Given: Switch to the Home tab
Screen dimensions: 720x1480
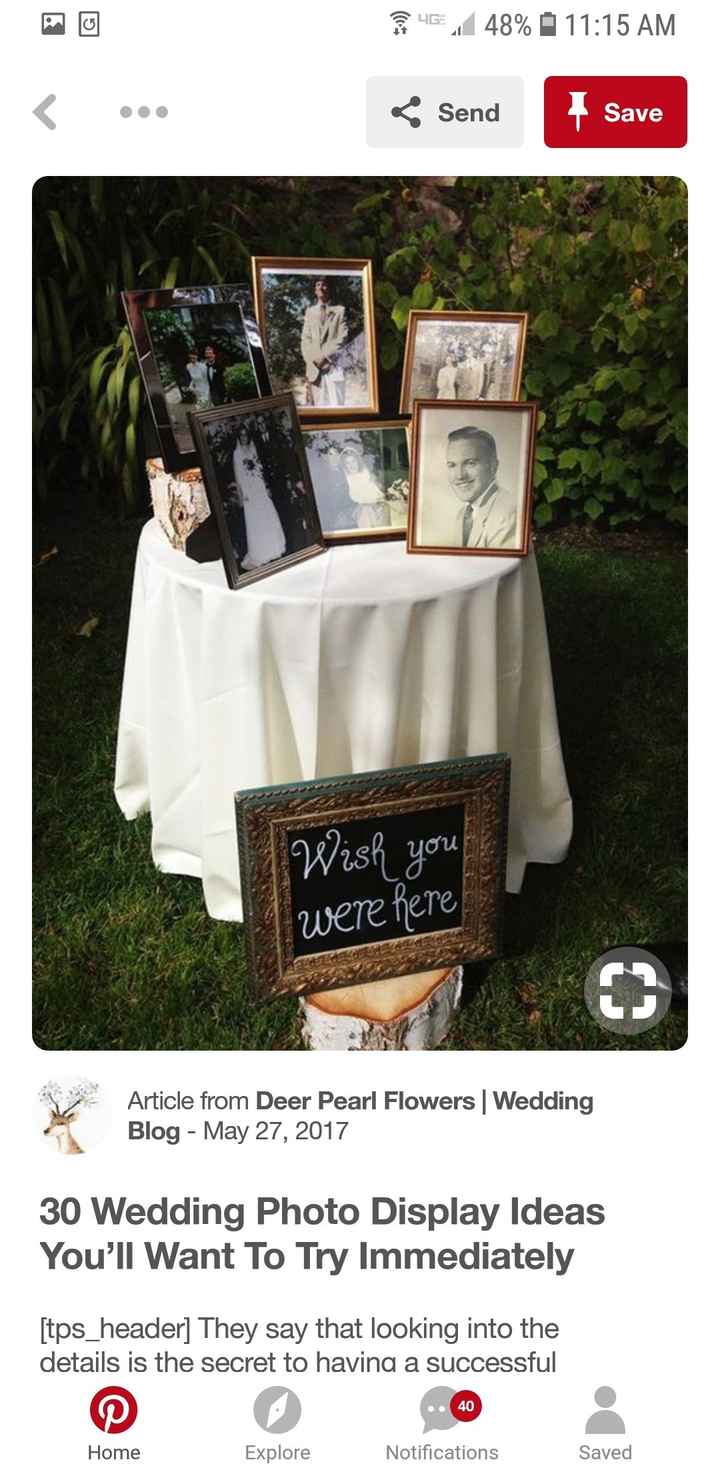Looking at the screenshot, I should [114, 1424].
